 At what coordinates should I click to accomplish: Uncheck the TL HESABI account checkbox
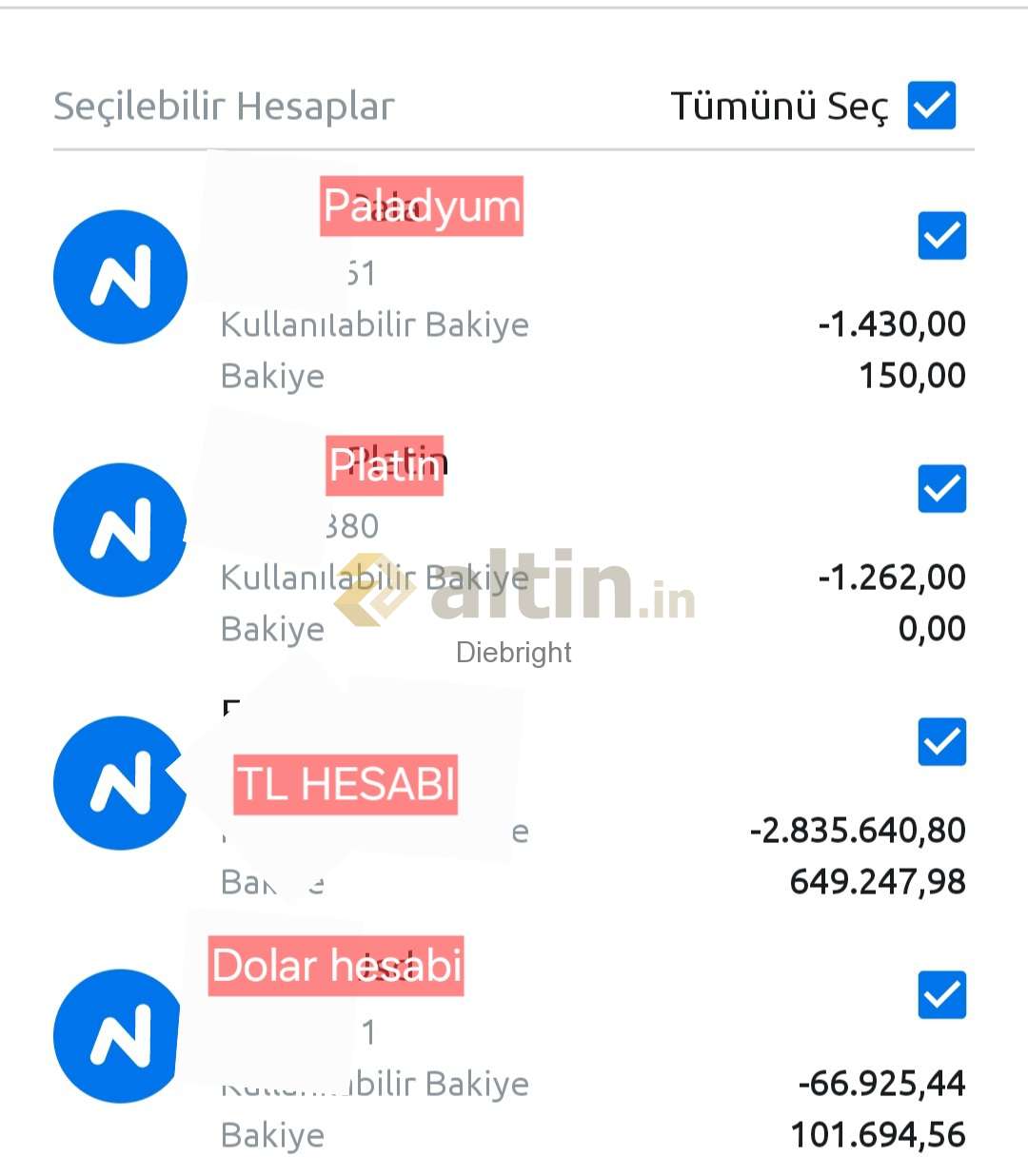point(941,741)
